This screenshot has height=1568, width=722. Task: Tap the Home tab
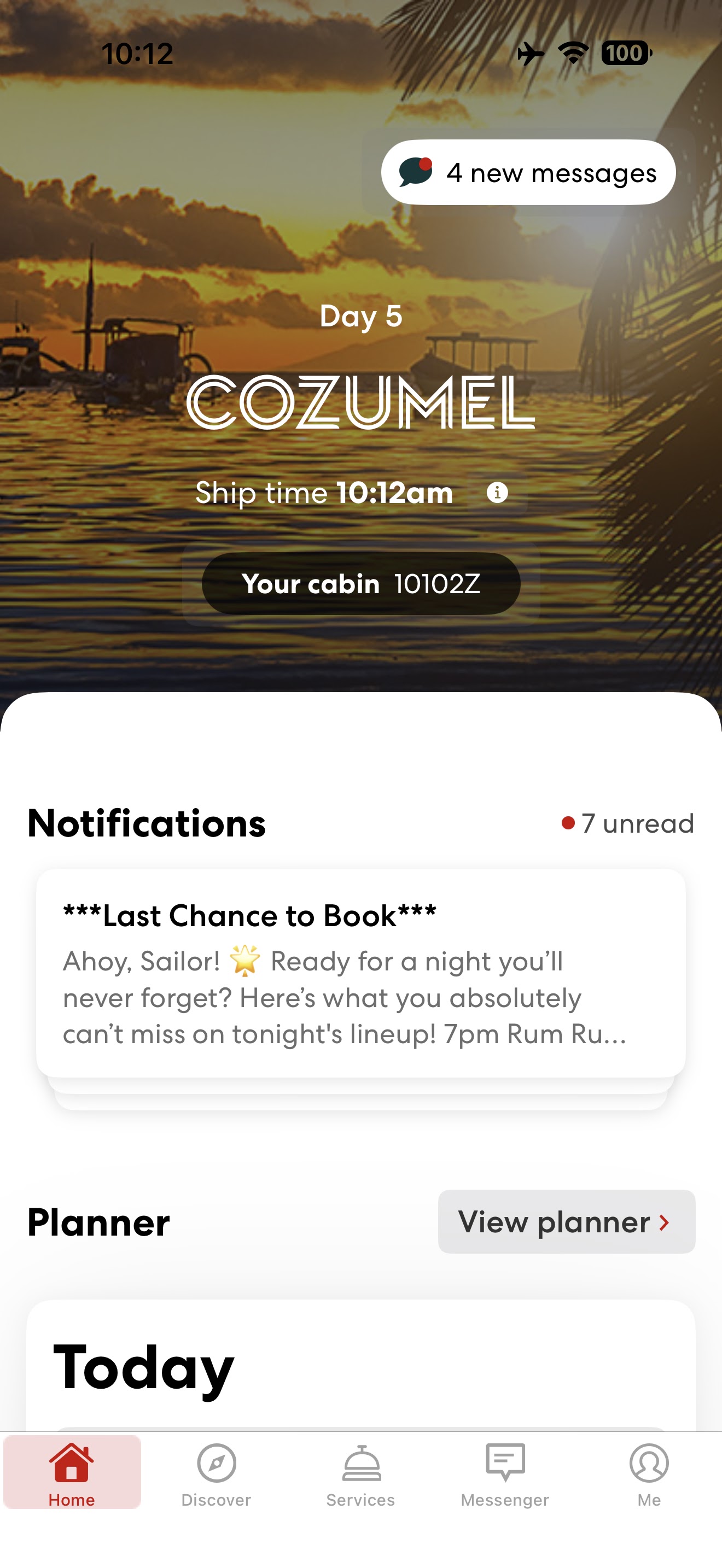click(72, 1473)
